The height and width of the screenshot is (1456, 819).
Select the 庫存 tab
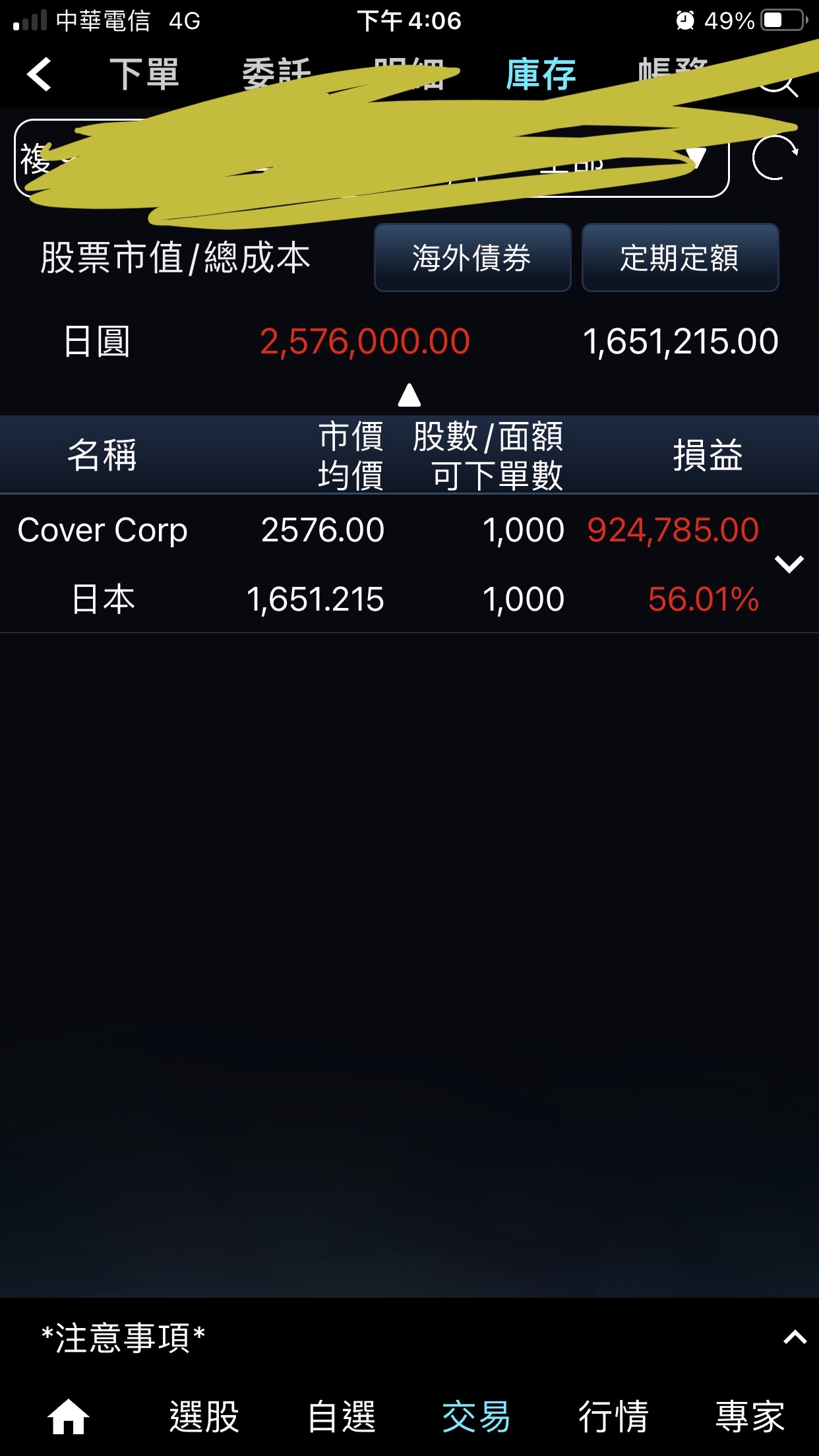coord(541,74)
